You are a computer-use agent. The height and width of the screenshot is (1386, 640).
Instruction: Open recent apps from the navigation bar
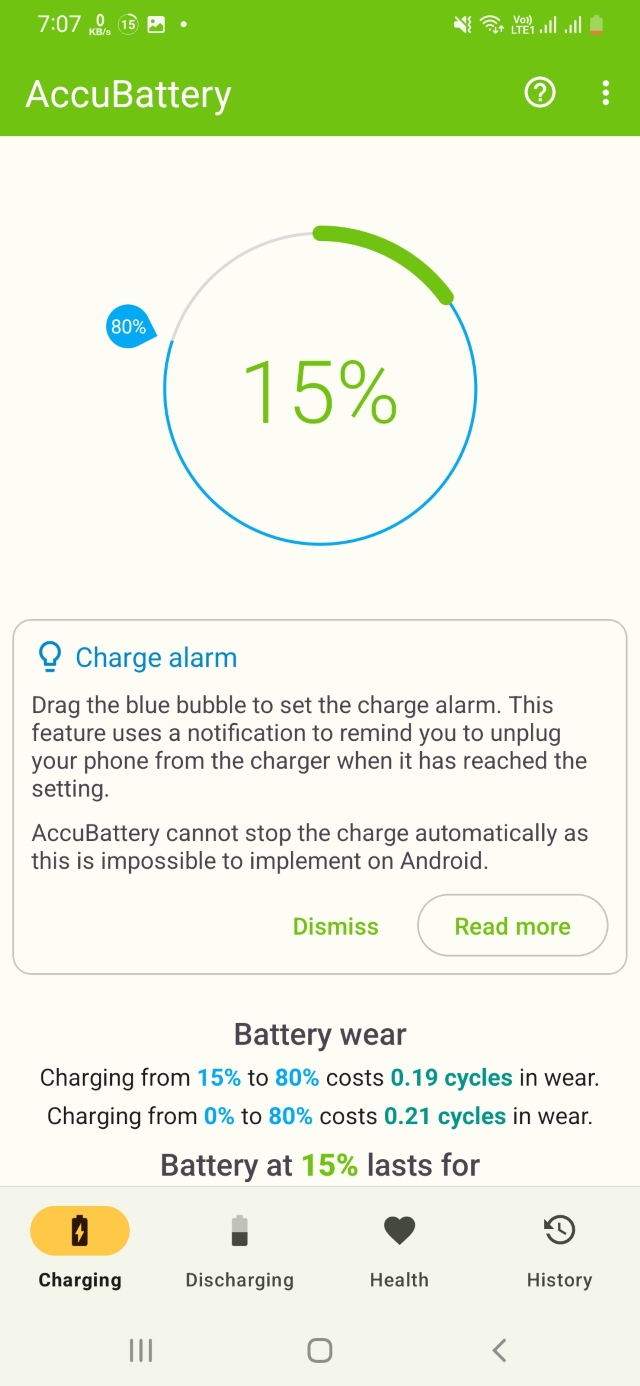point(141,1351)
